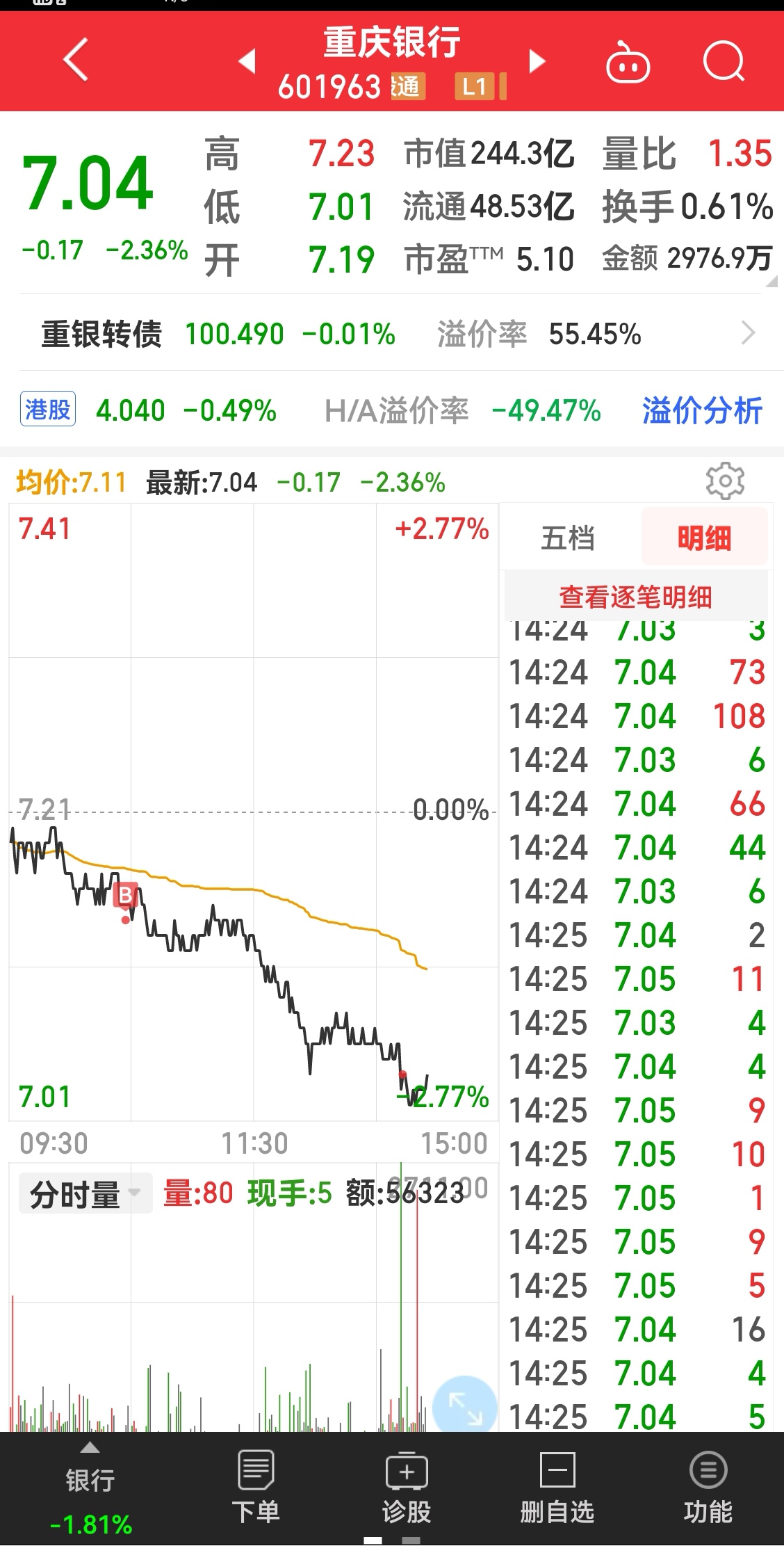Image resolution: width=784 pixels, height=1546 pixels.
Task: Open the 分时量 indicator dropdown
Action: (85, 1195)
